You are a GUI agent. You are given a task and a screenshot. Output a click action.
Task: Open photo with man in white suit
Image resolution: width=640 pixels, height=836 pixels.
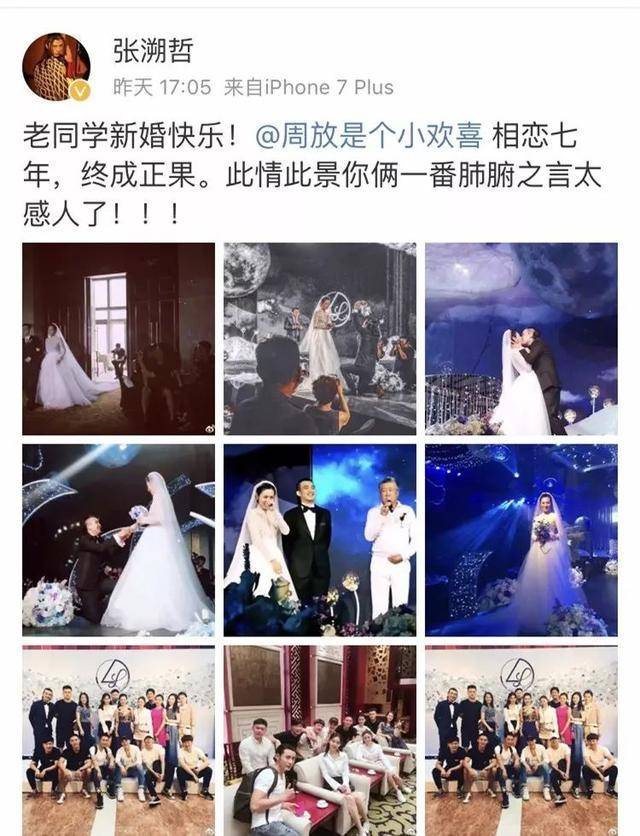coord(320,540)
